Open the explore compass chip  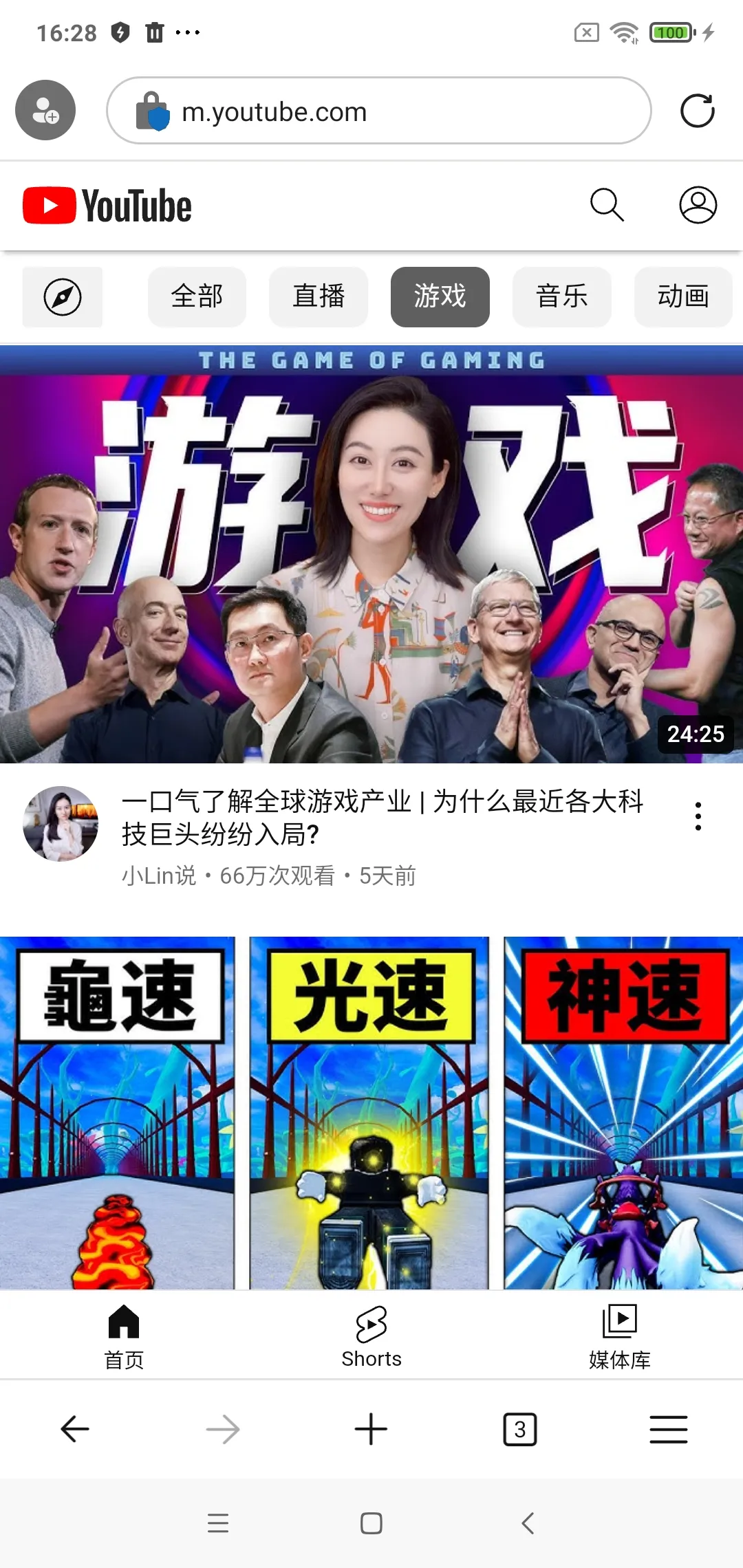tap(63, 297)
